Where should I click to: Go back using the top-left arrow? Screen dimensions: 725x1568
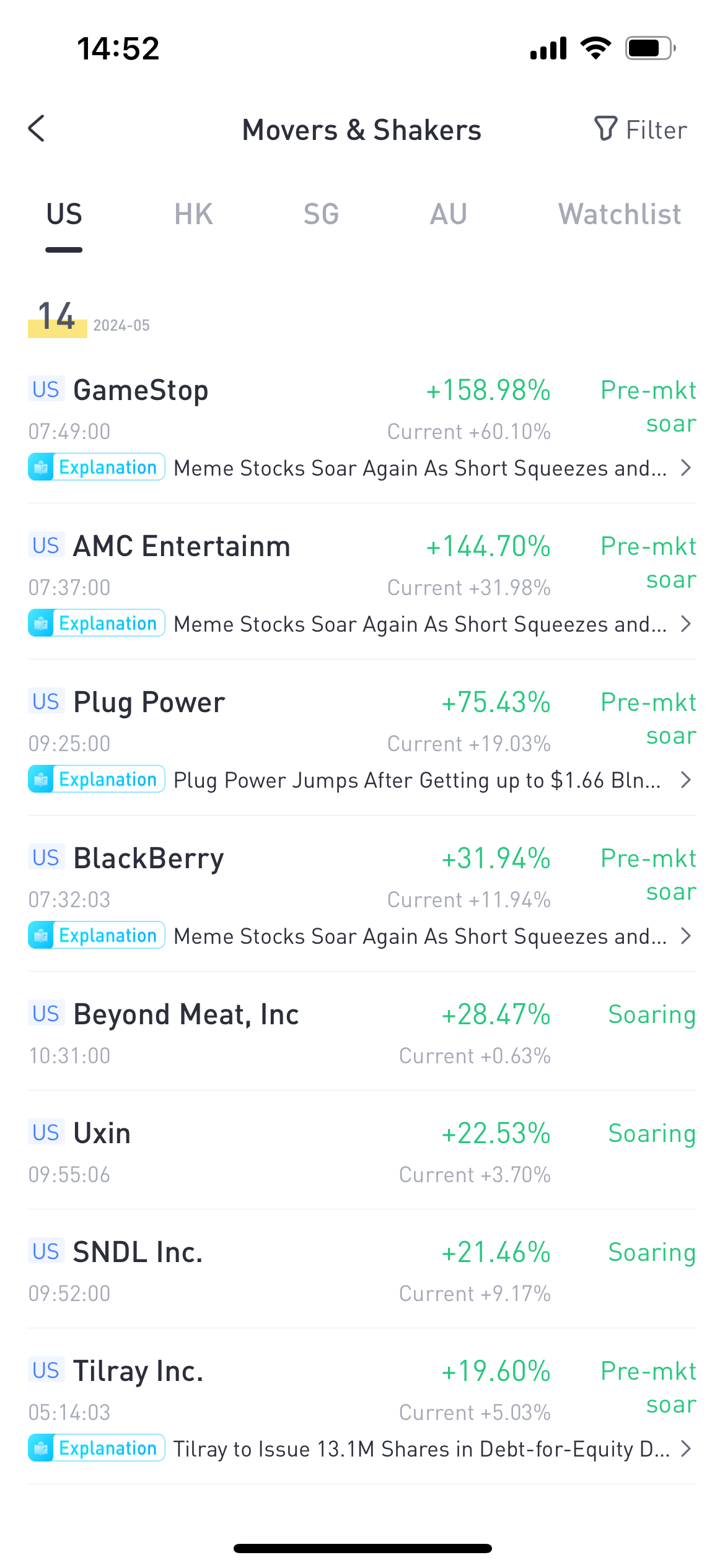coord(37,129)
